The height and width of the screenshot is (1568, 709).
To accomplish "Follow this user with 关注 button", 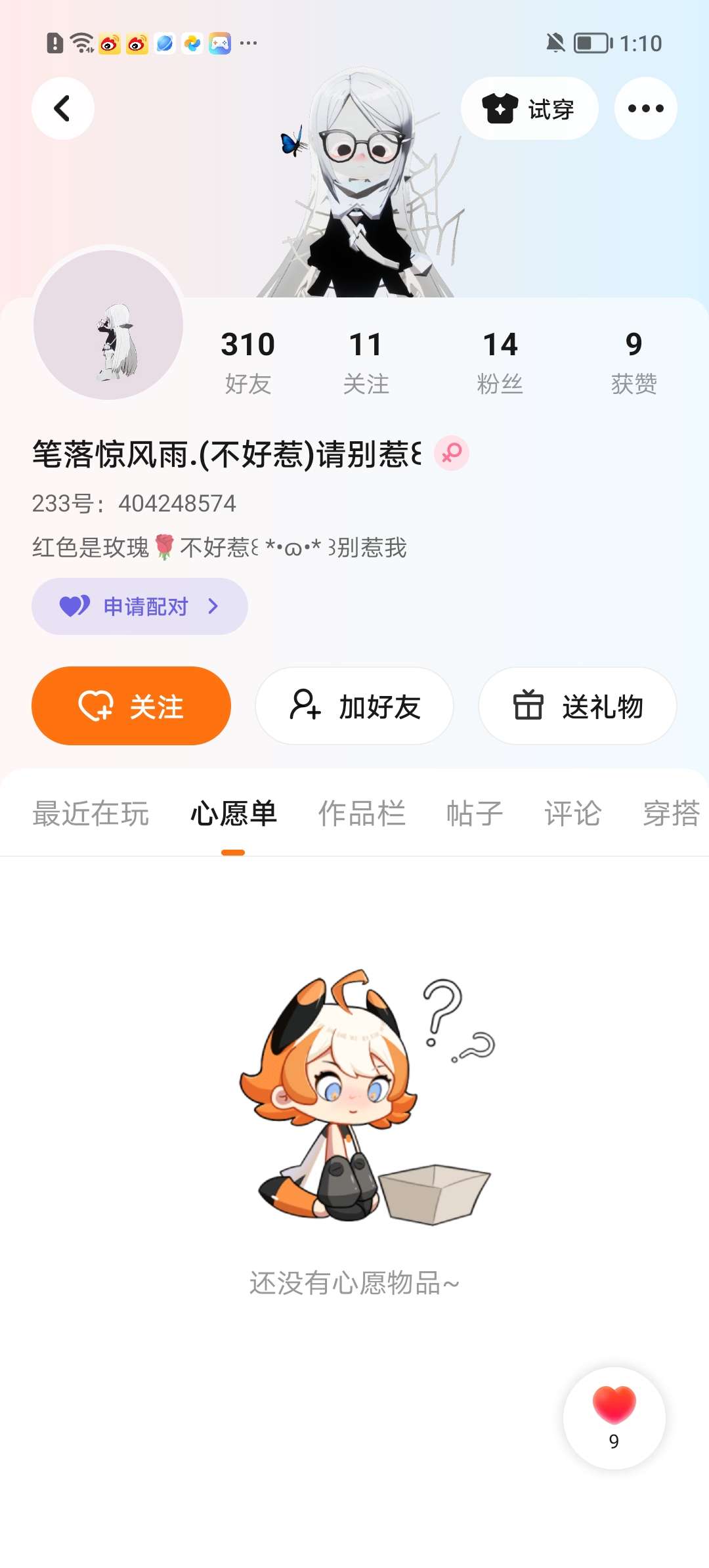I will 131,706.
